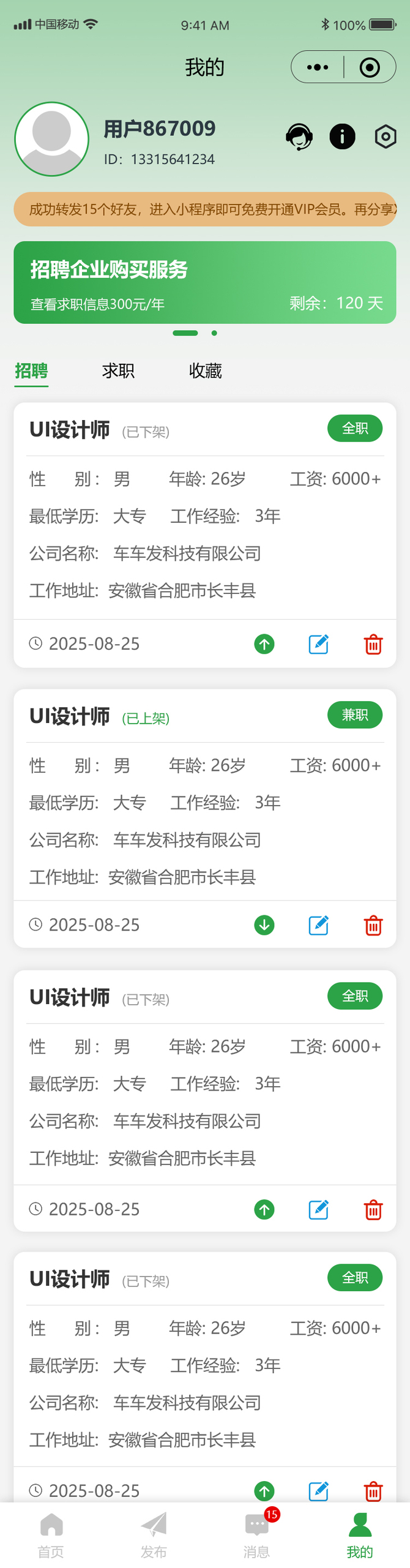
Task: Open the 发布 tab
Action: point(154,1534)
